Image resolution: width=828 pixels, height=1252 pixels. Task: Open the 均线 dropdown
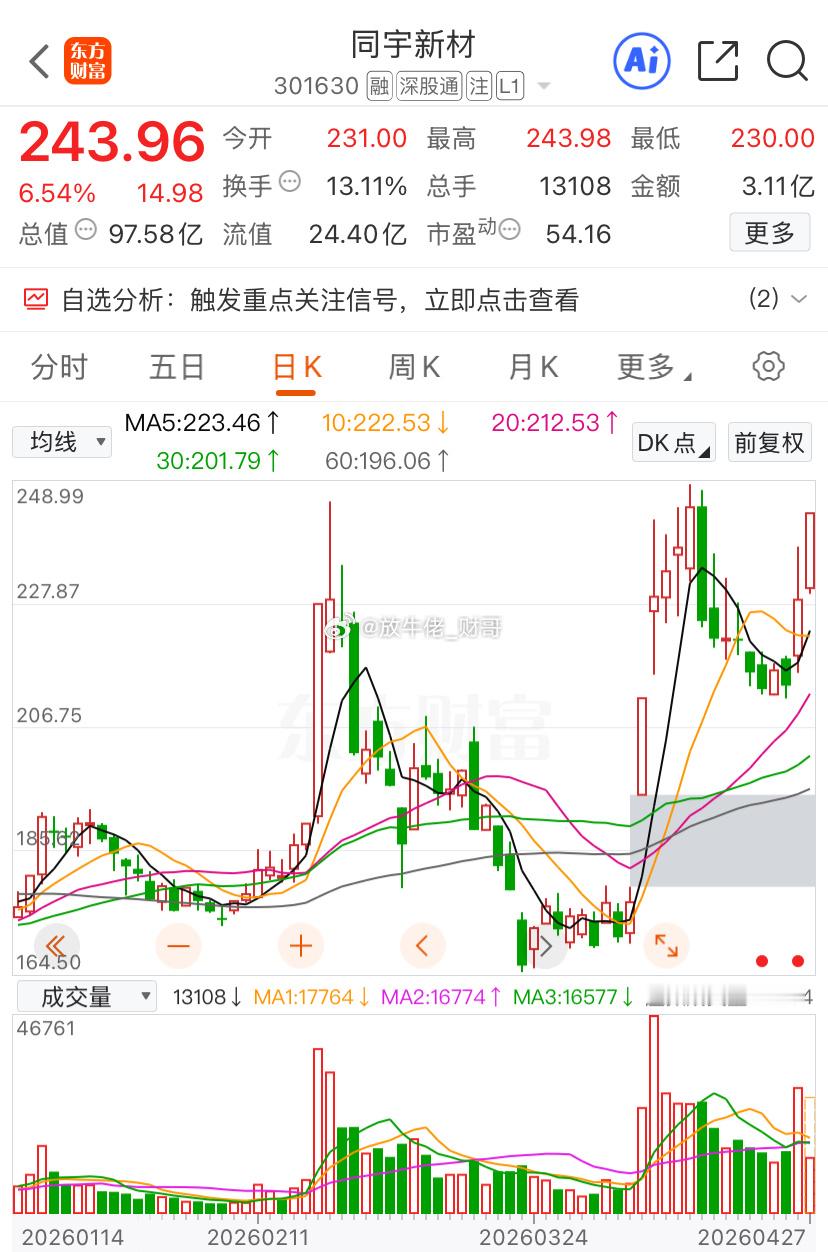tap(62, 442)
